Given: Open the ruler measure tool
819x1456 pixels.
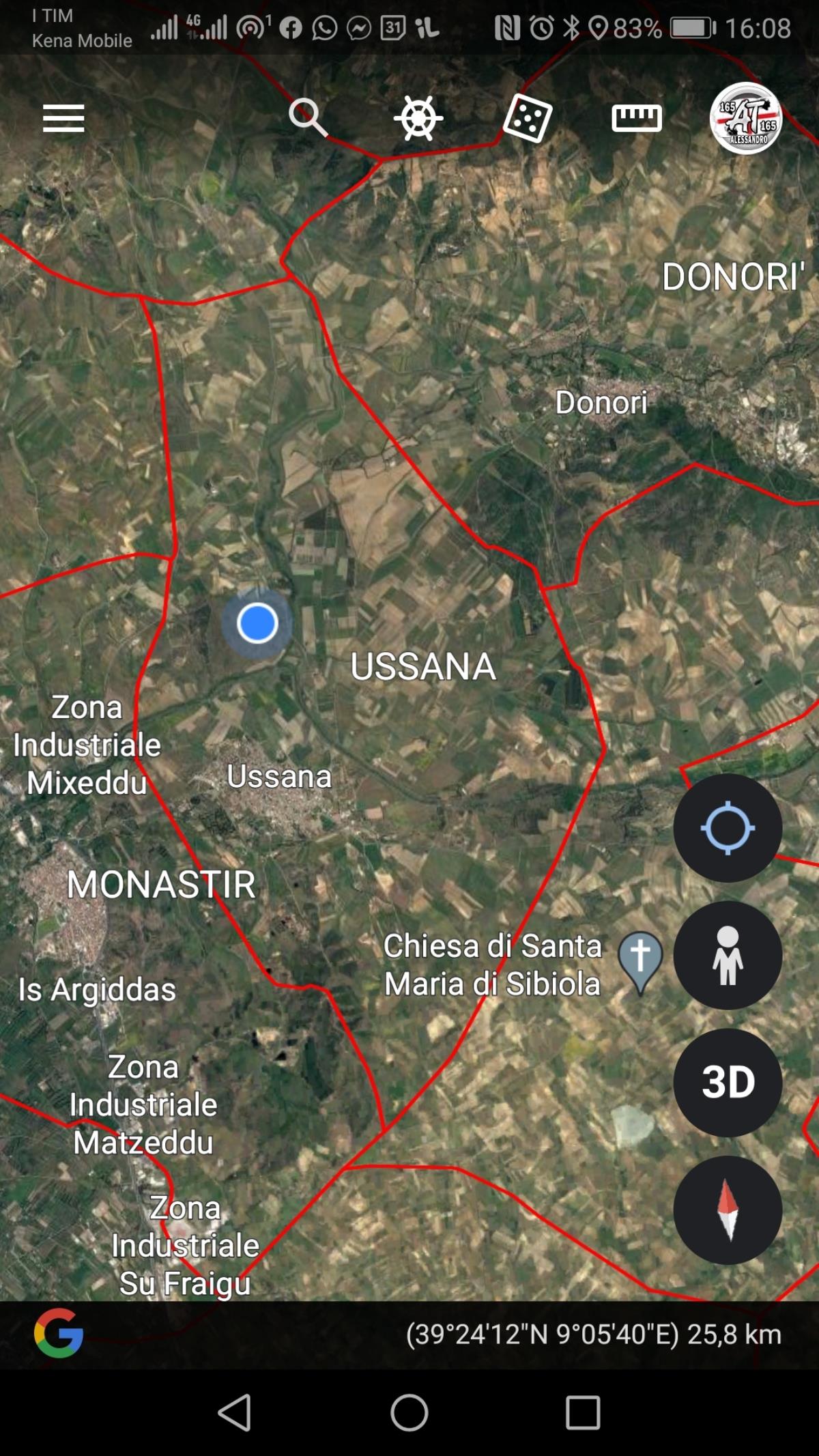Looking at the screenshot, I should point(636,118).
